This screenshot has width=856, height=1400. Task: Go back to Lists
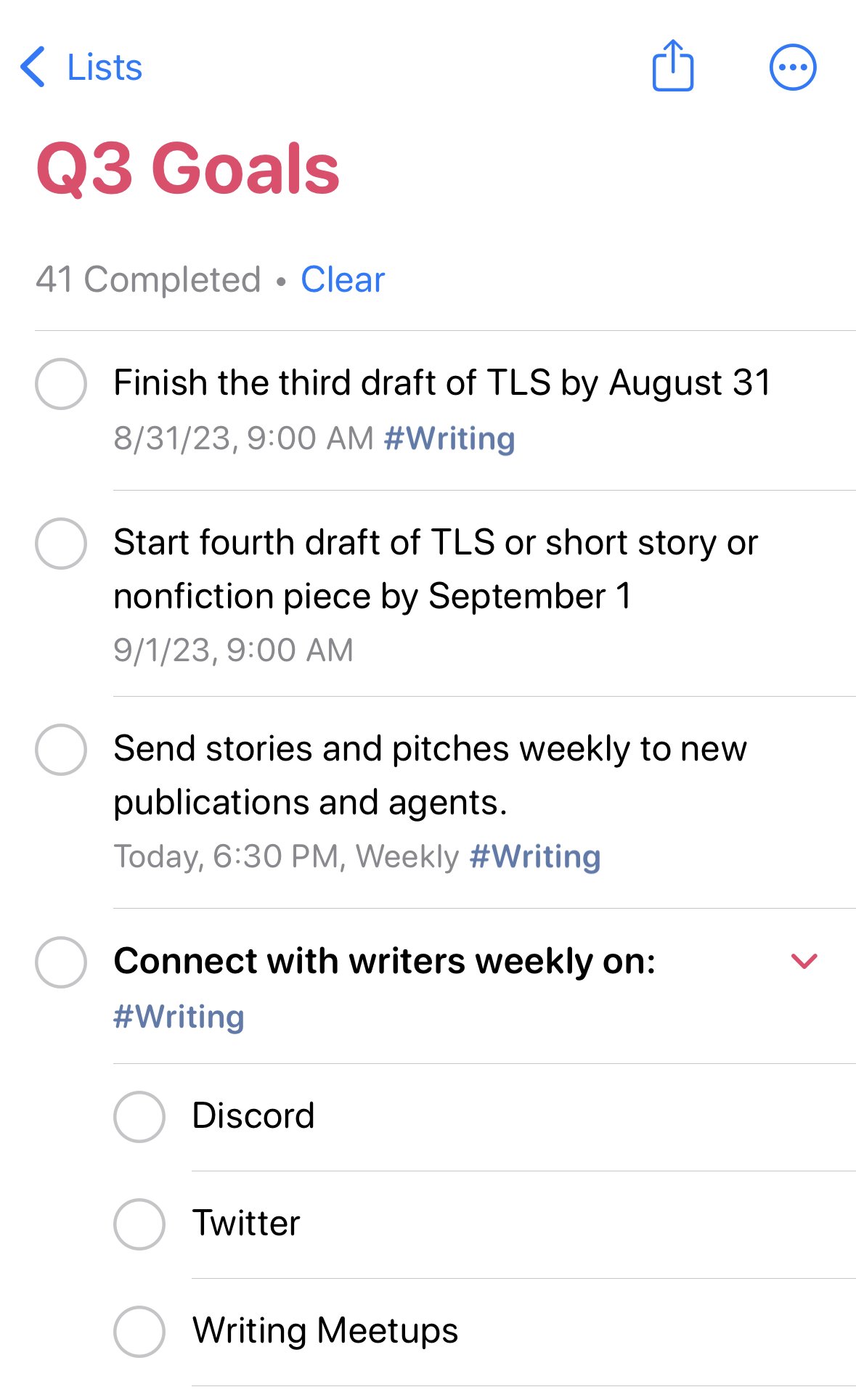coord(81,67)
